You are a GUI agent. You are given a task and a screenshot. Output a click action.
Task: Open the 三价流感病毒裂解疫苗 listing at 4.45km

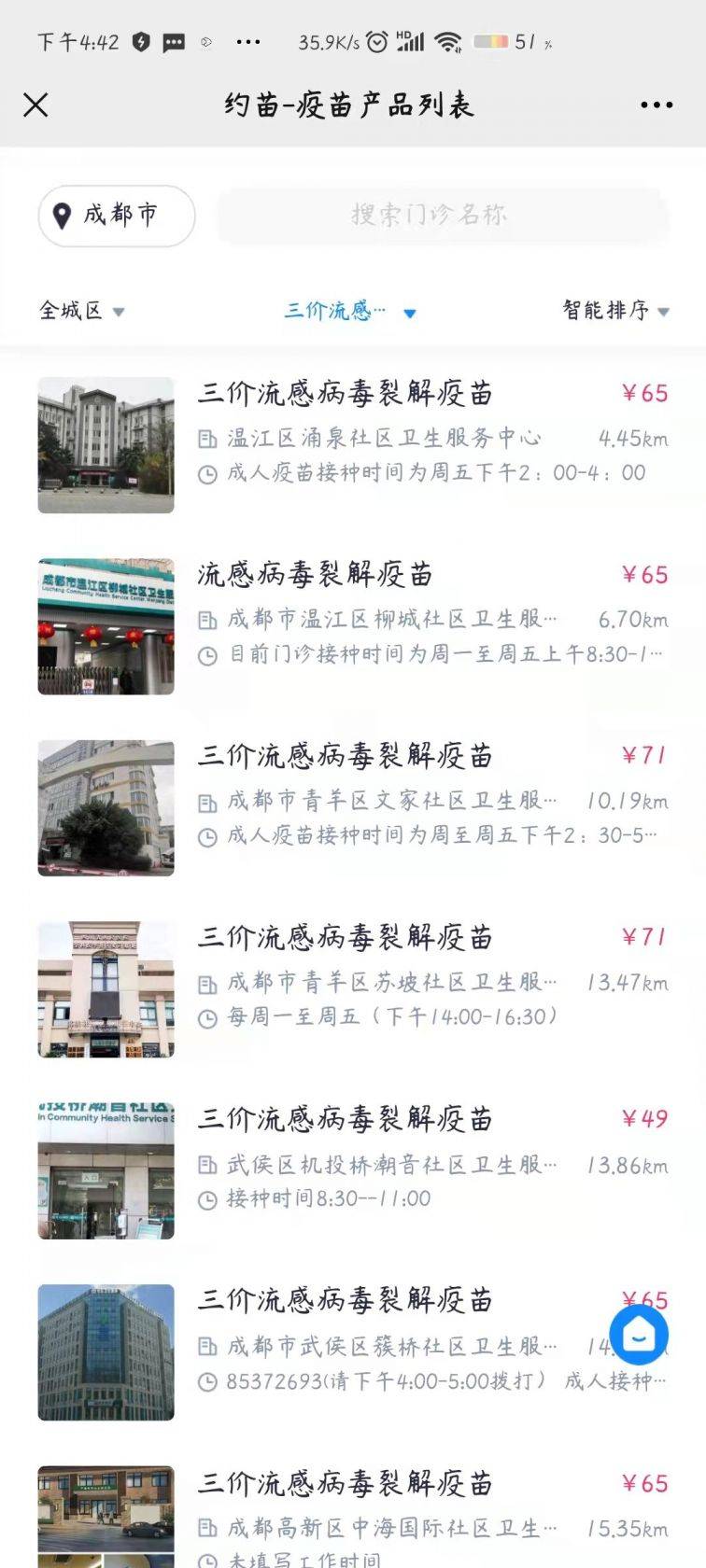(x=346, y=394)
